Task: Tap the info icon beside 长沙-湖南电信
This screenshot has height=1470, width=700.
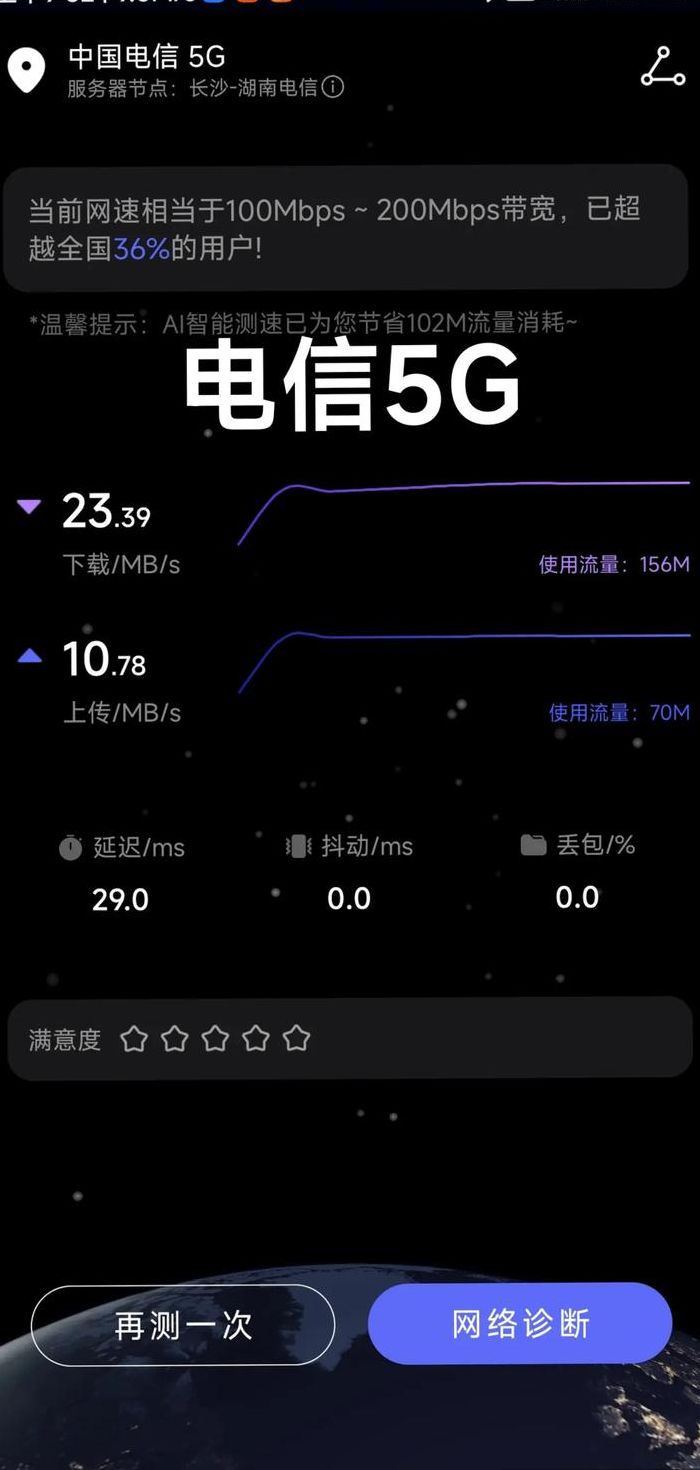Action: pos(333,87)
